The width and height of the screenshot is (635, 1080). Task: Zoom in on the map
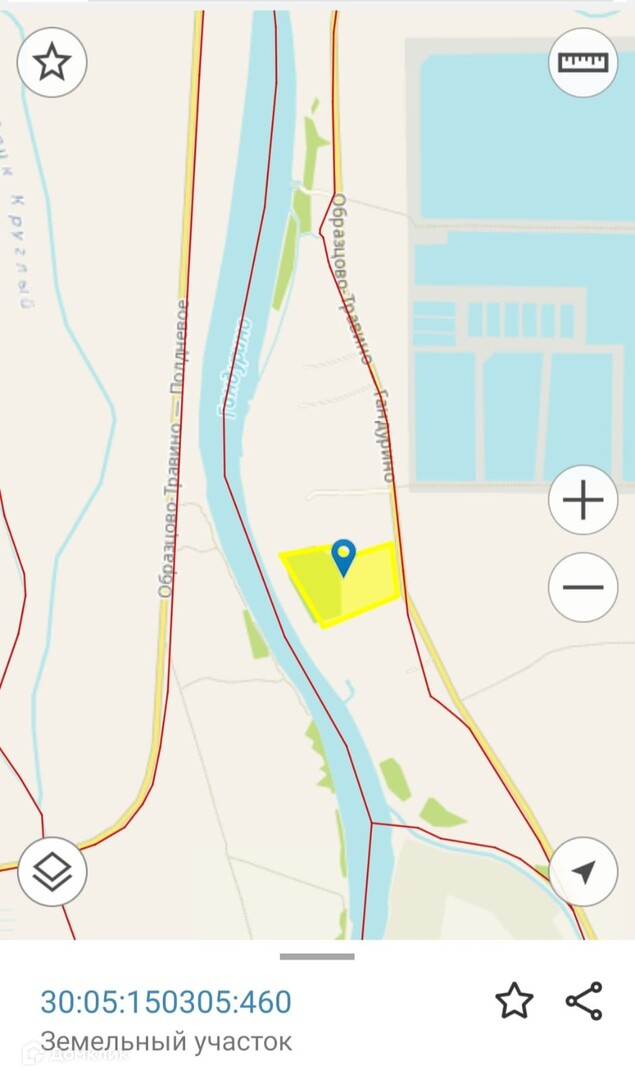coord(583,500)
